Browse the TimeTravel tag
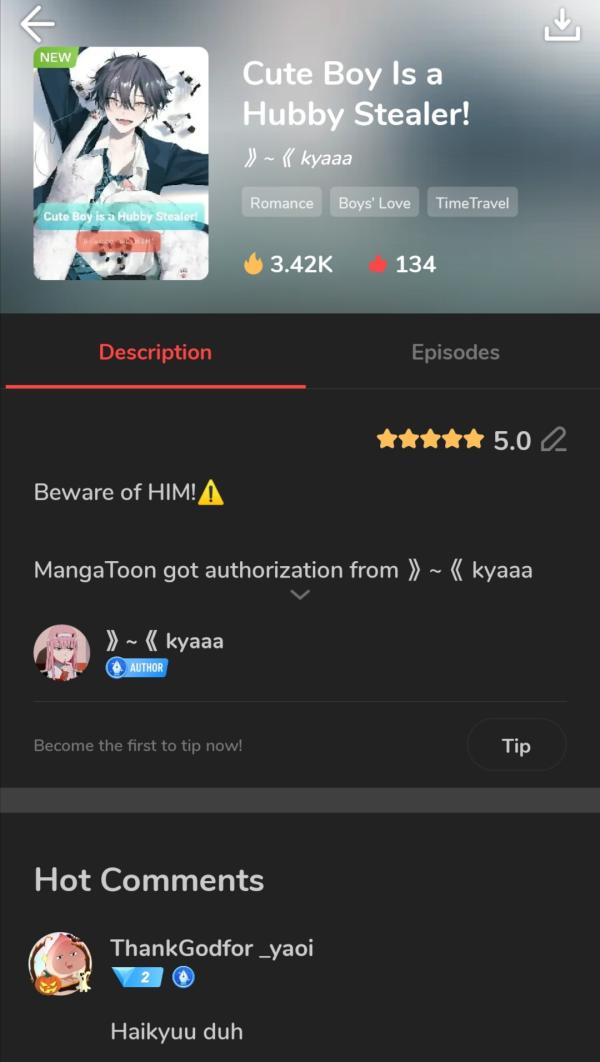This screenshot has height=1062, width=600. (472, 203)
